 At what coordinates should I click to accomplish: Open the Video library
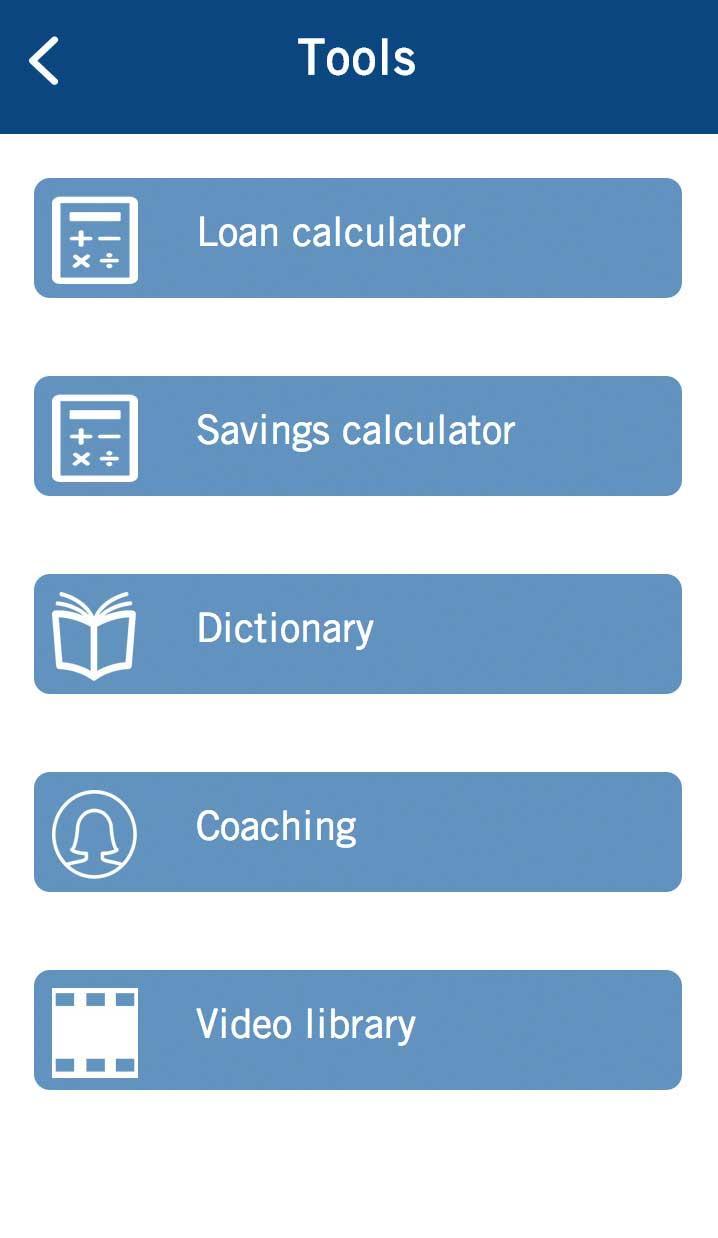click(x=358, y=1030)
